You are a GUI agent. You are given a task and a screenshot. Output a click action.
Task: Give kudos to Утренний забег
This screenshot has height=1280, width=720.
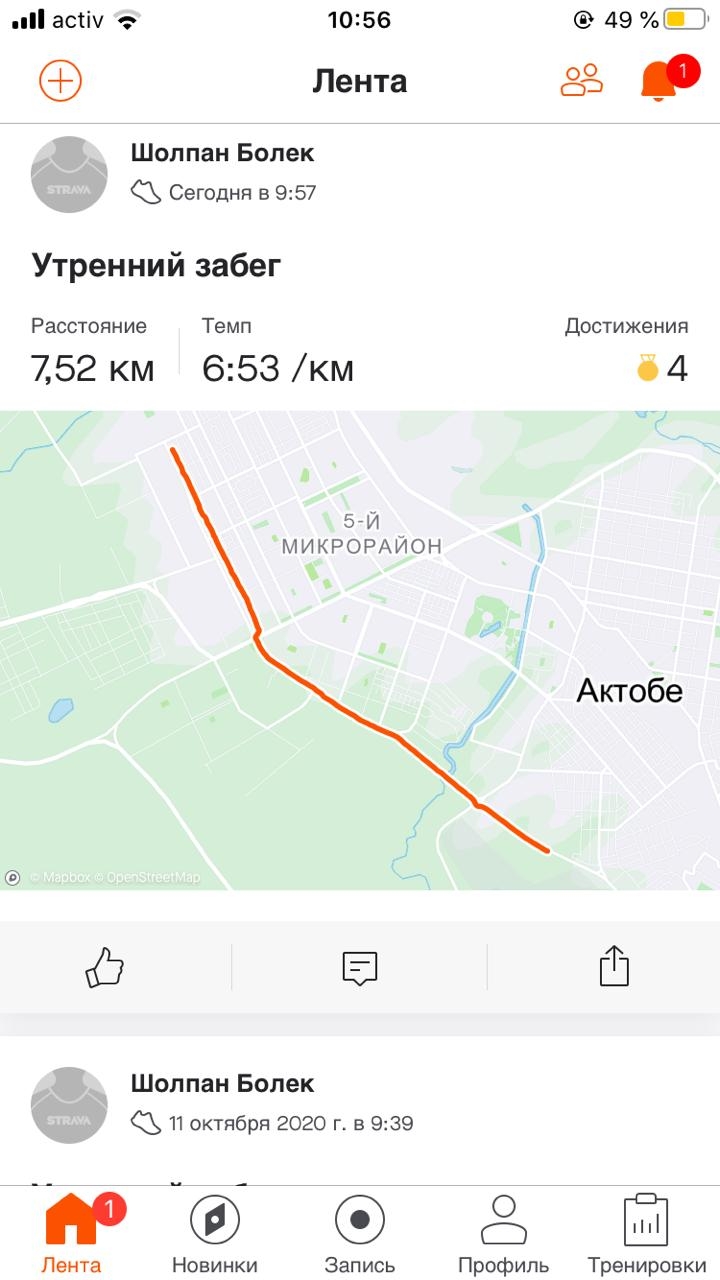pyautogui.click(x=105, y=967)
